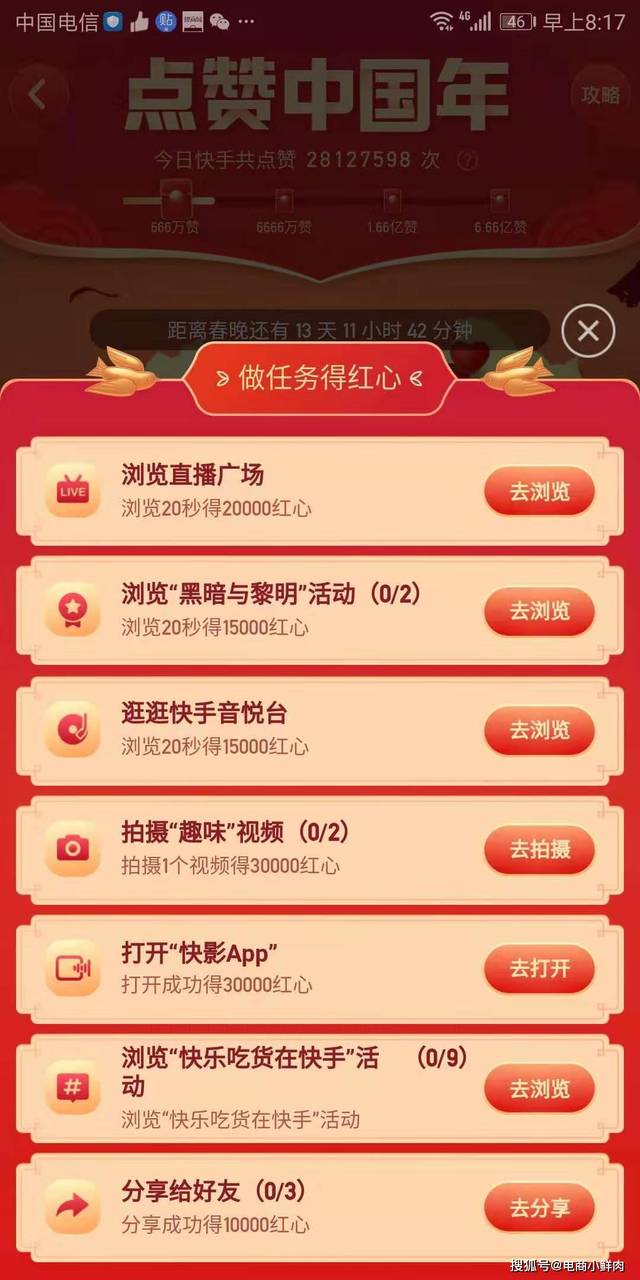Tap 去浏览 for the 快乐吃货在快手 activity

pyautogui.click(x=539, y=1089)
